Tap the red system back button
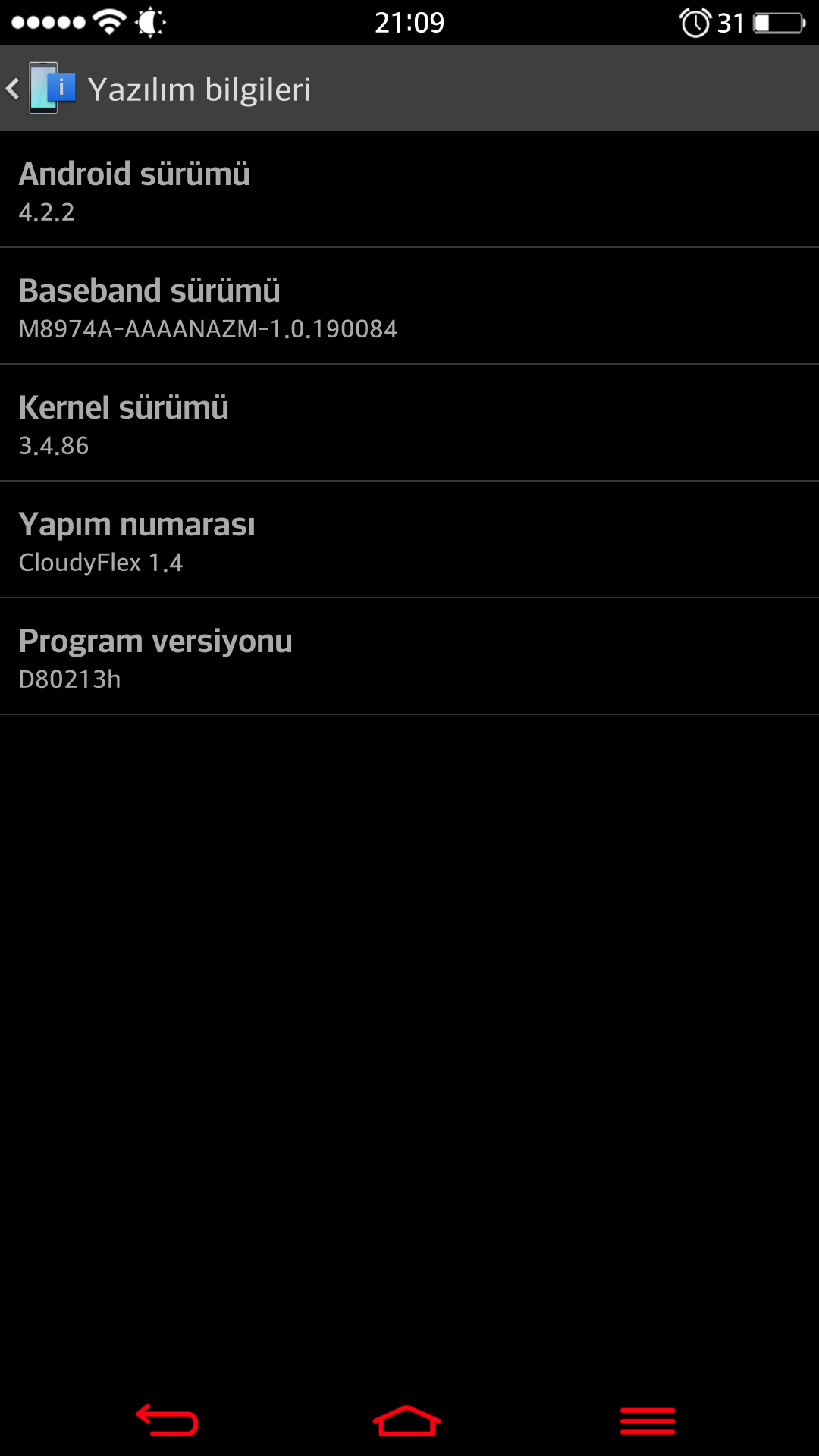The width and height of the screenshot is (819, 1456). tap(167, 1420)
